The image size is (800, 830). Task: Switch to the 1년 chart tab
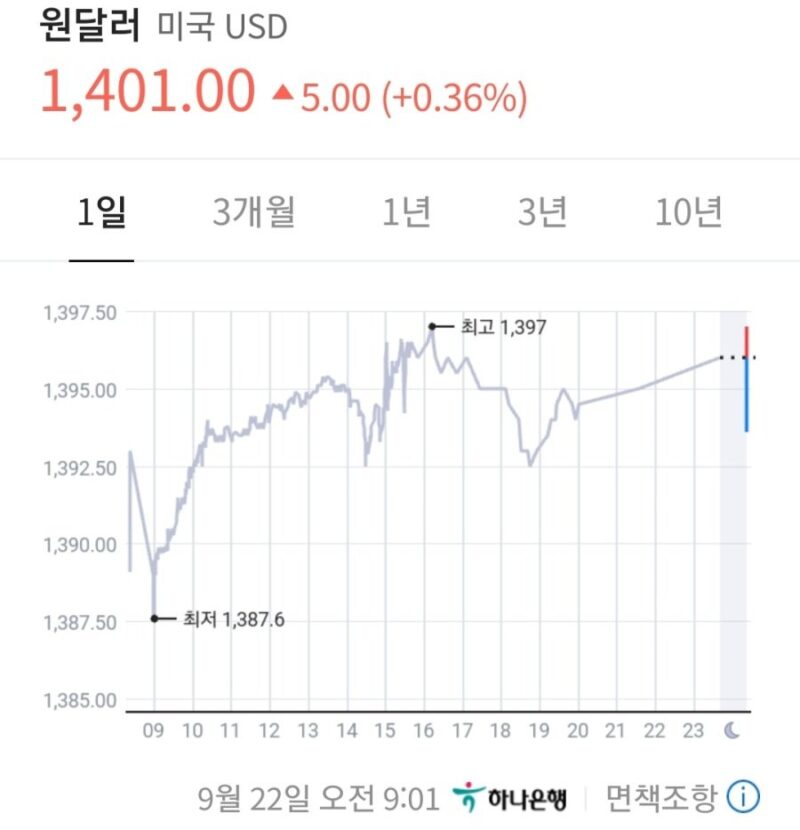coord(406,212)
